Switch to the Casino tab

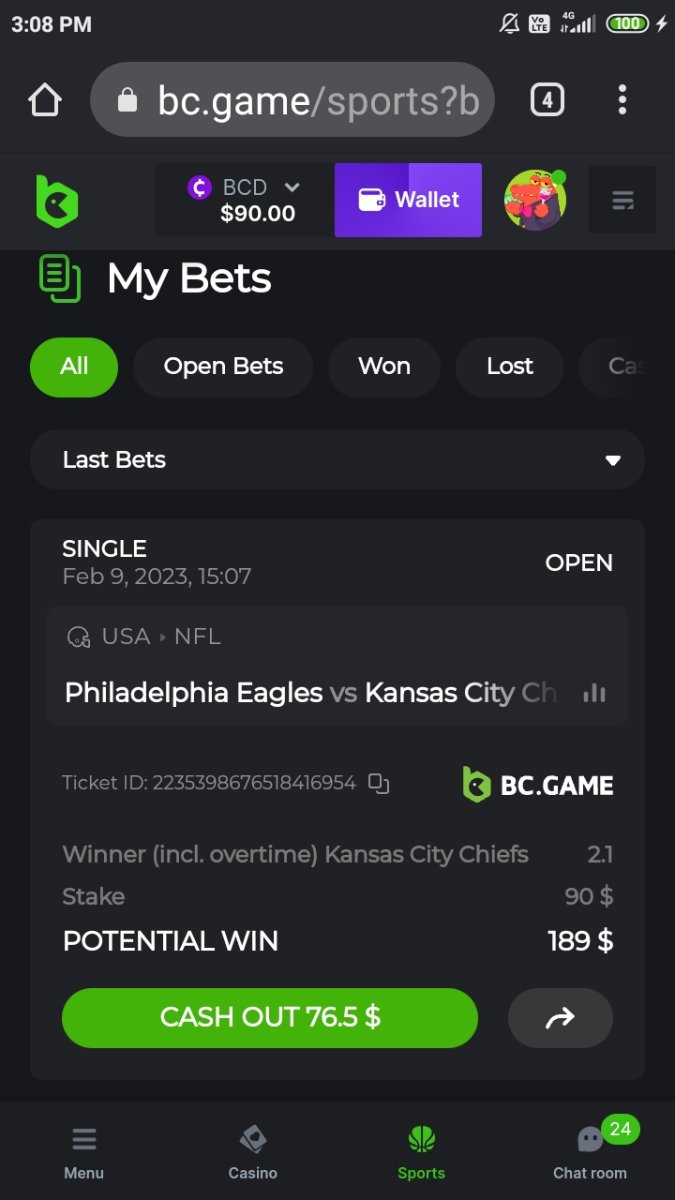253,1152
